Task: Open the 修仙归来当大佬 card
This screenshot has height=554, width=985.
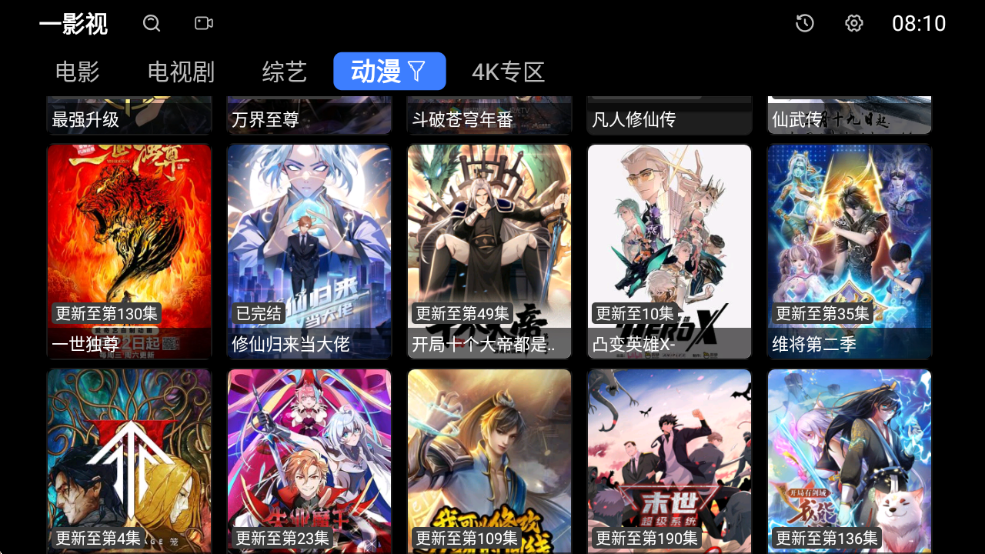Action: click(309, 250)
